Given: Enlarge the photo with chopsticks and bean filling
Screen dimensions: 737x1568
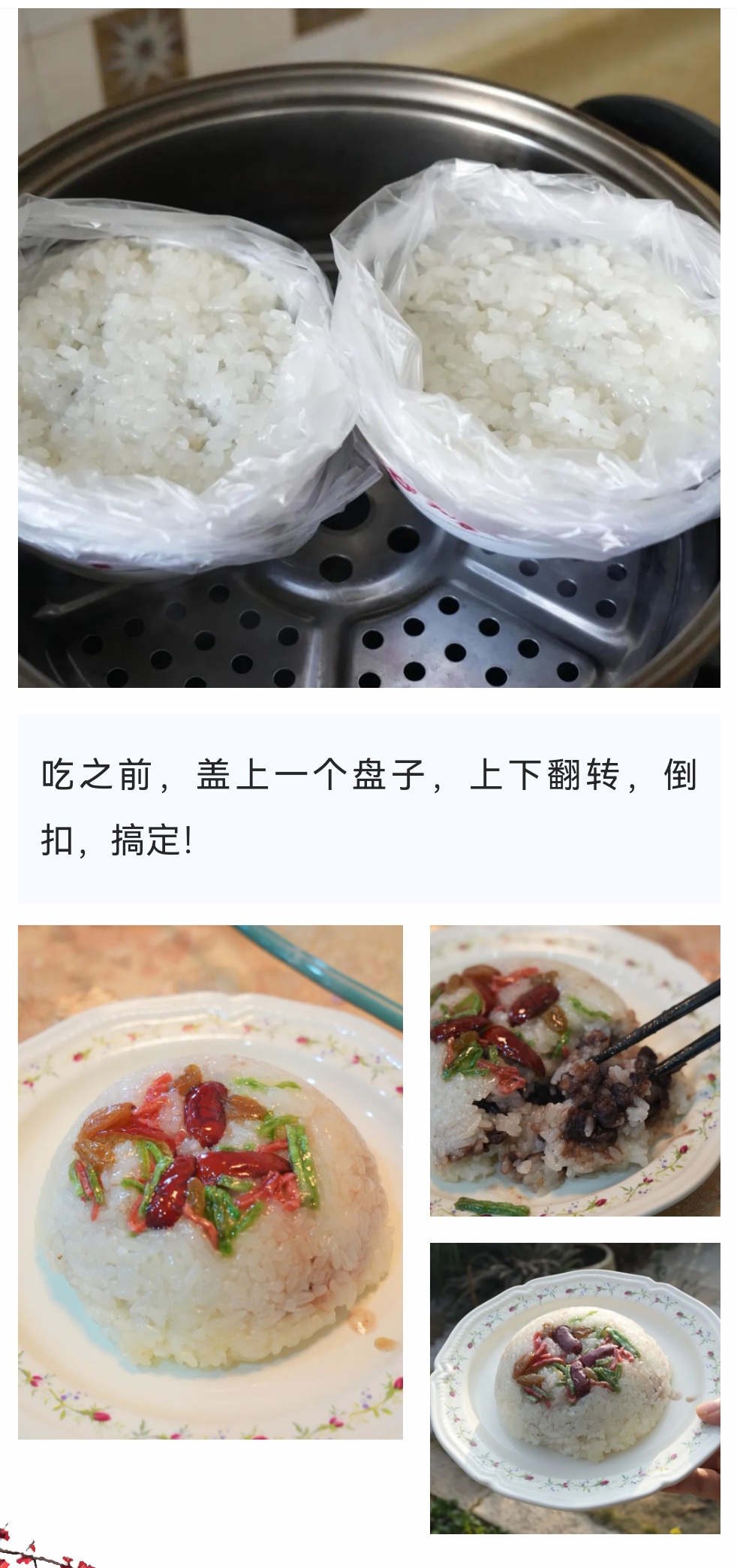Looking at the screenshot, I should tap(574, 1070).
